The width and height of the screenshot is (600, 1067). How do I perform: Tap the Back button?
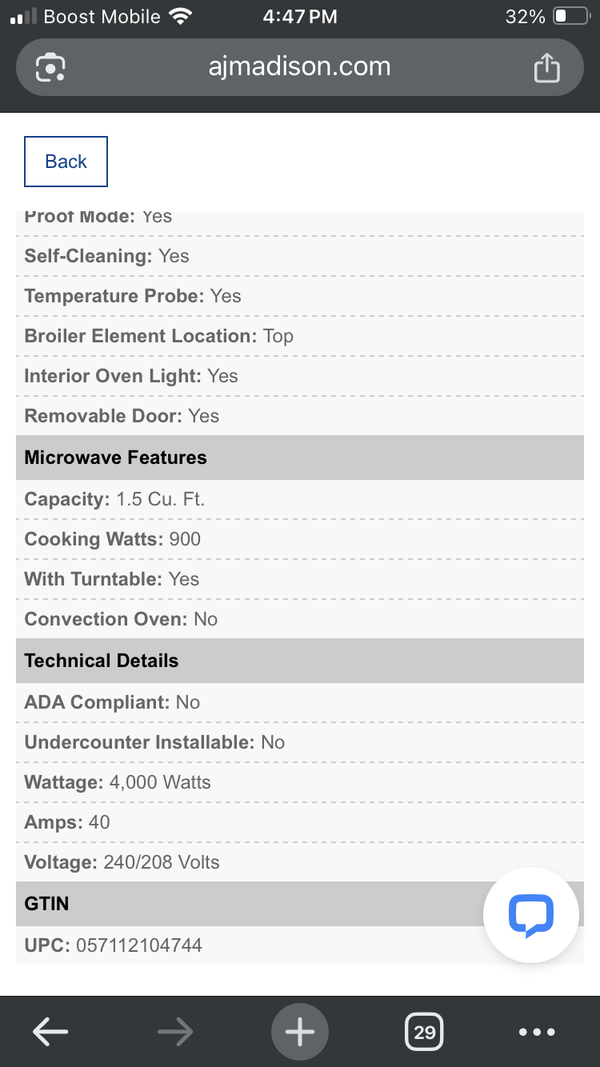[66, 161]
